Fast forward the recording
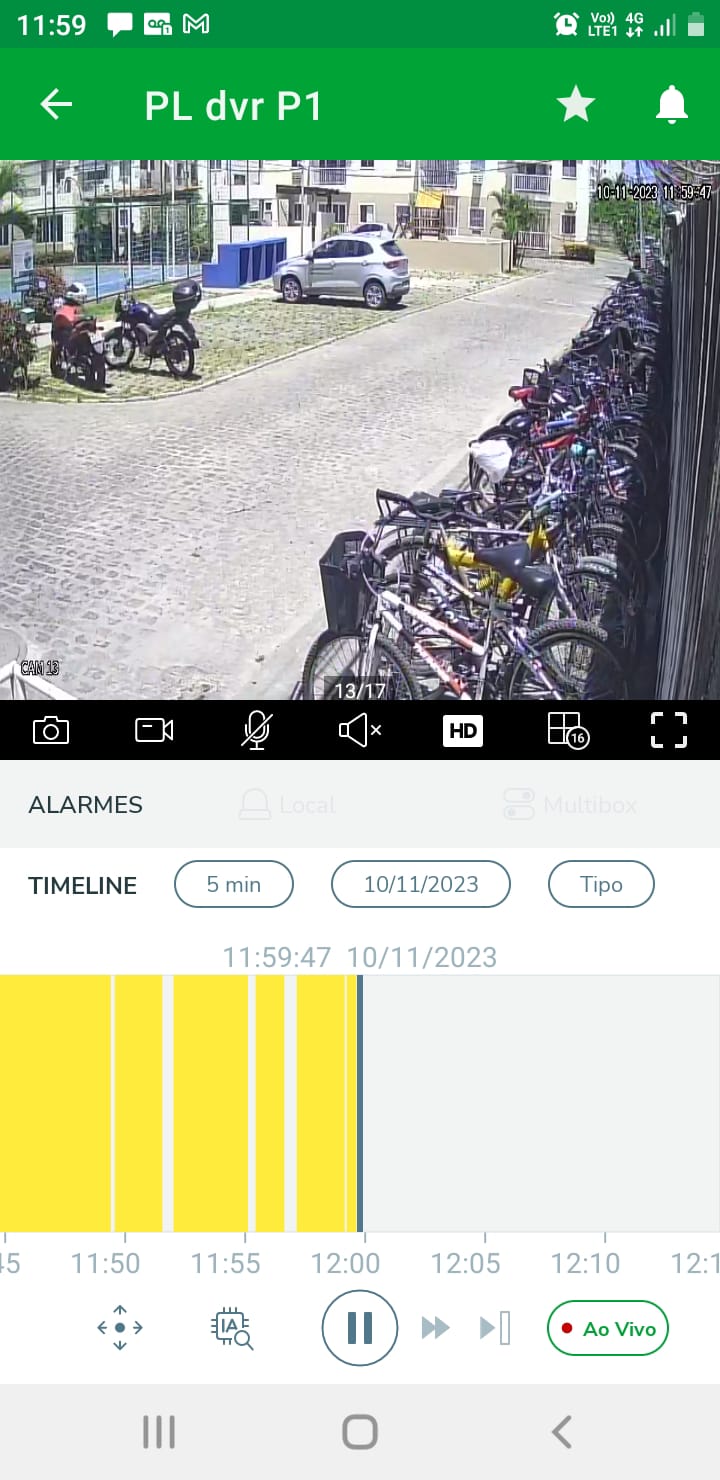This screenshot has height=1480, width=720. tap(435, 1328)
